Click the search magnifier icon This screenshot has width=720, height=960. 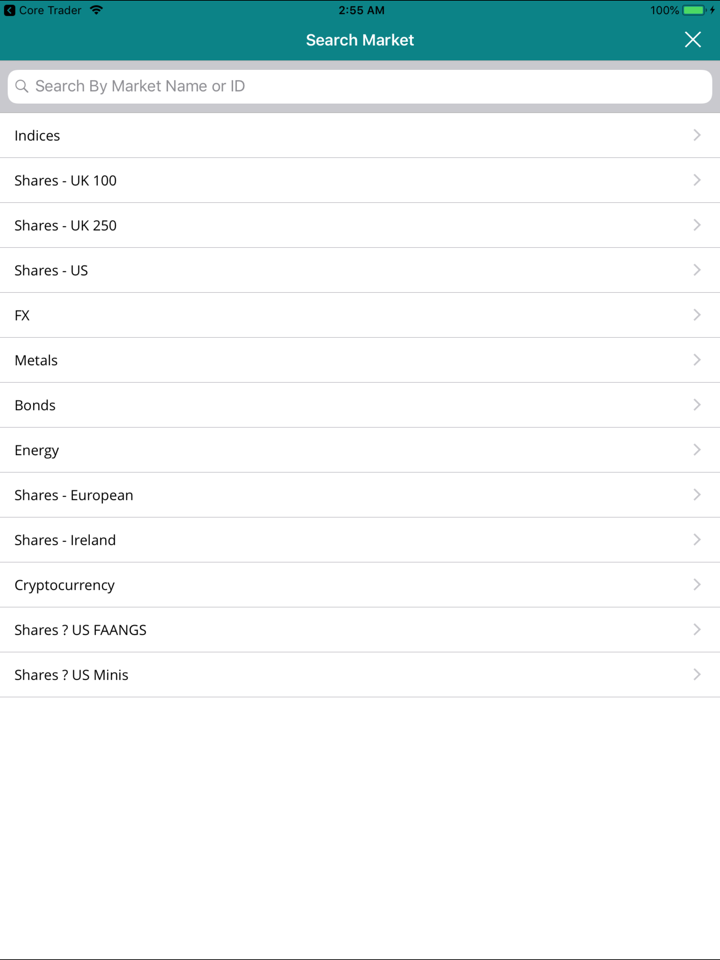[22, 86]
